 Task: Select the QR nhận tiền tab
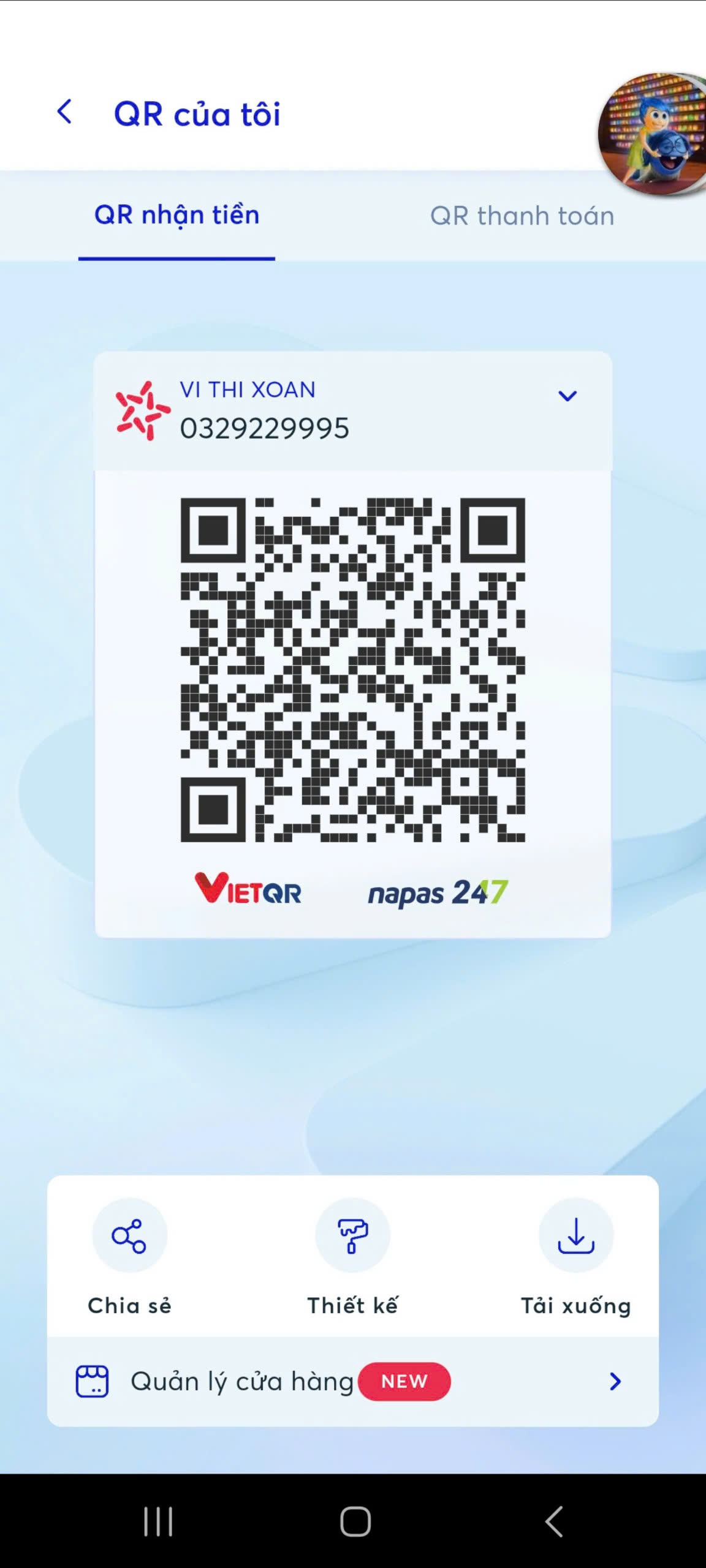pos(176,216)
